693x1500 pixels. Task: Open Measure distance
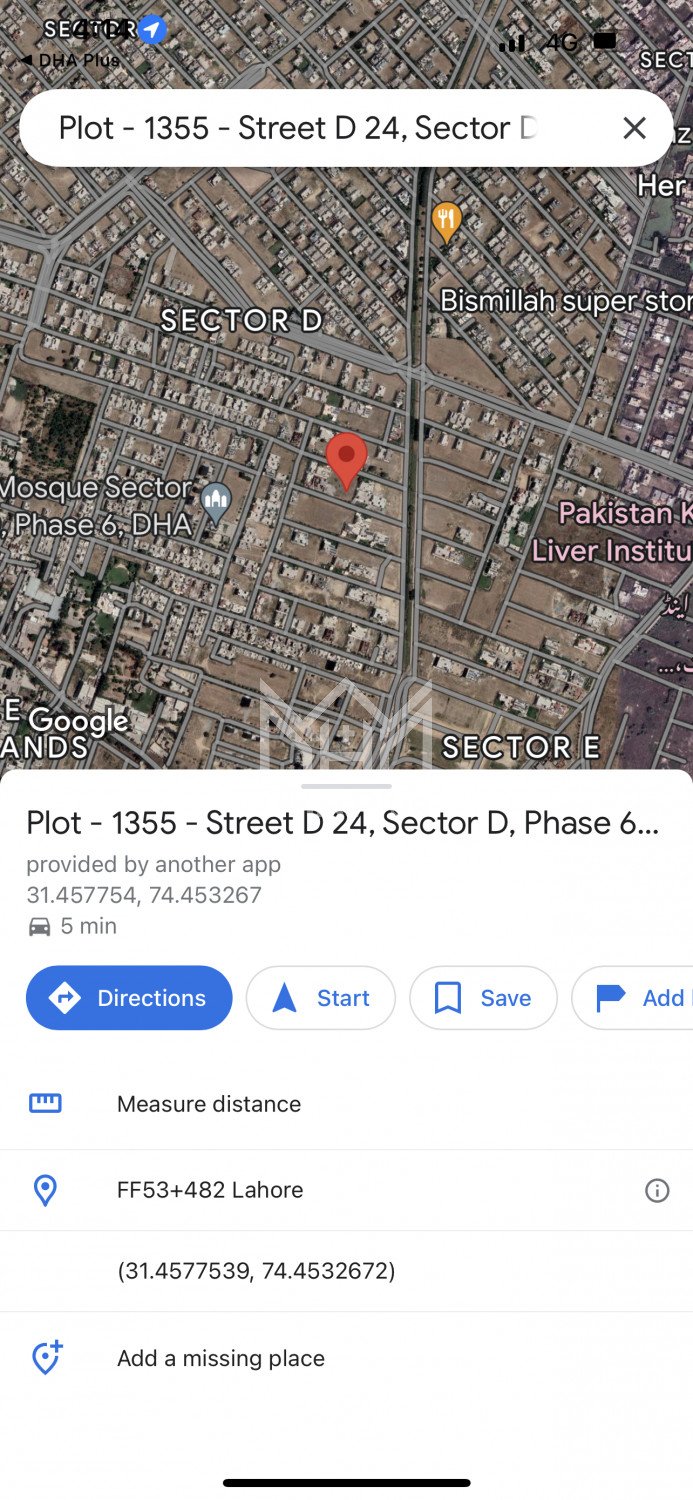coord(209,1104)
